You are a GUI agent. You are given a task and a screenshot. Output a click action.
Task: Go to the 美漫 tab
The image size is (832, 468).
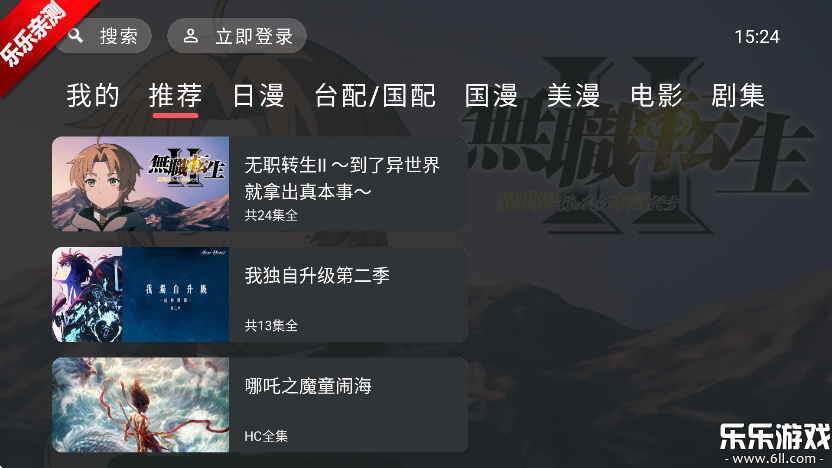click(573, 96)
